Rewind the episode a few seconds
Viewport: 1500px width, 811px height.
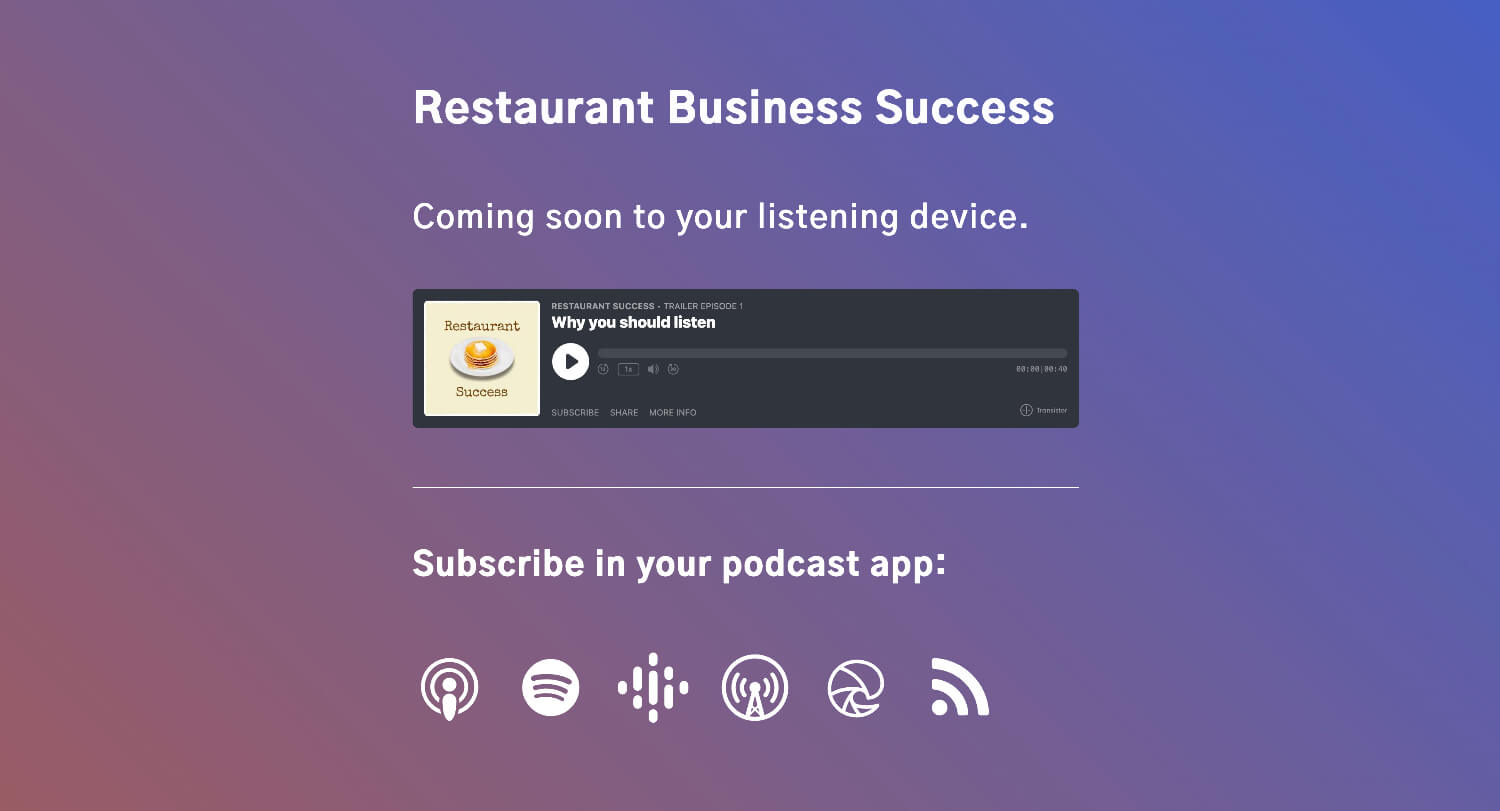(603, 369)
